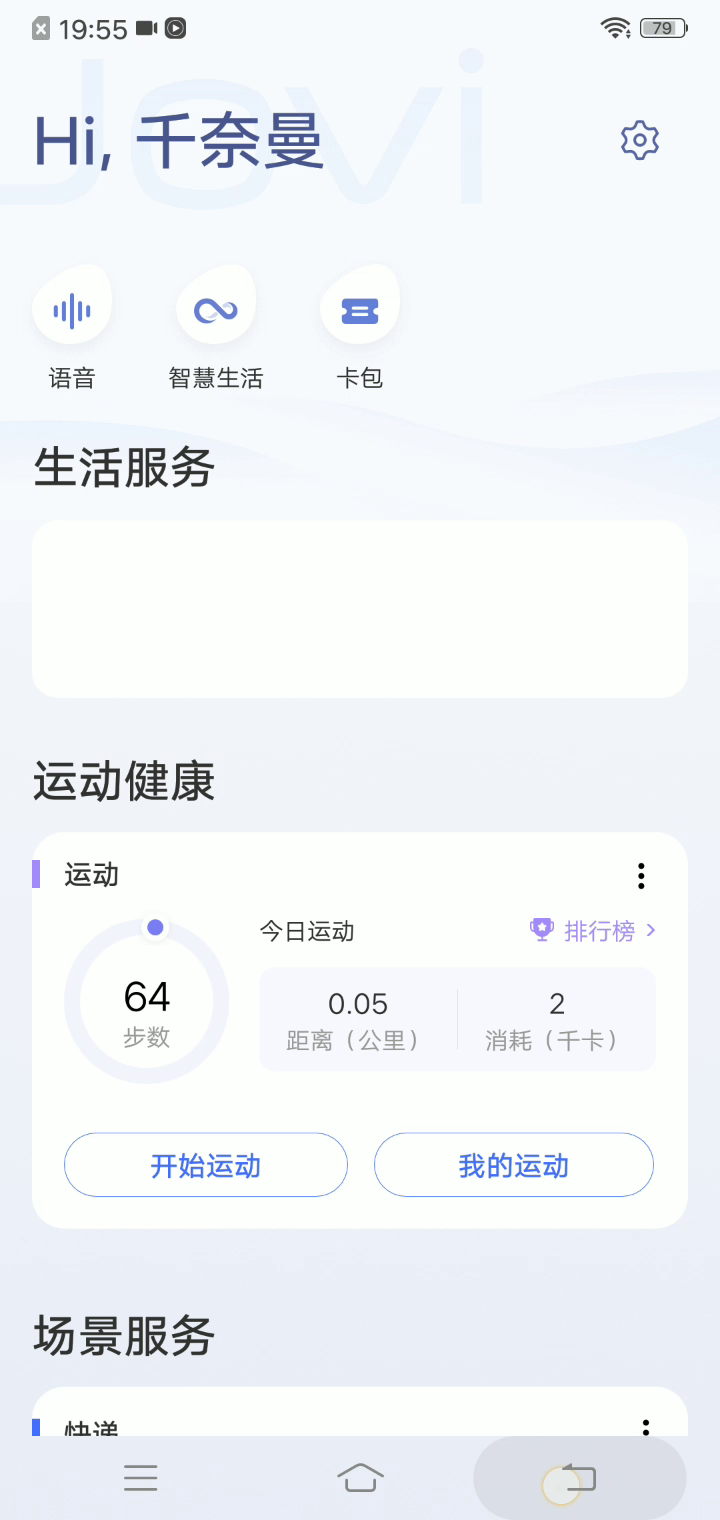Open the recent apps menu button

[141, 1478]
